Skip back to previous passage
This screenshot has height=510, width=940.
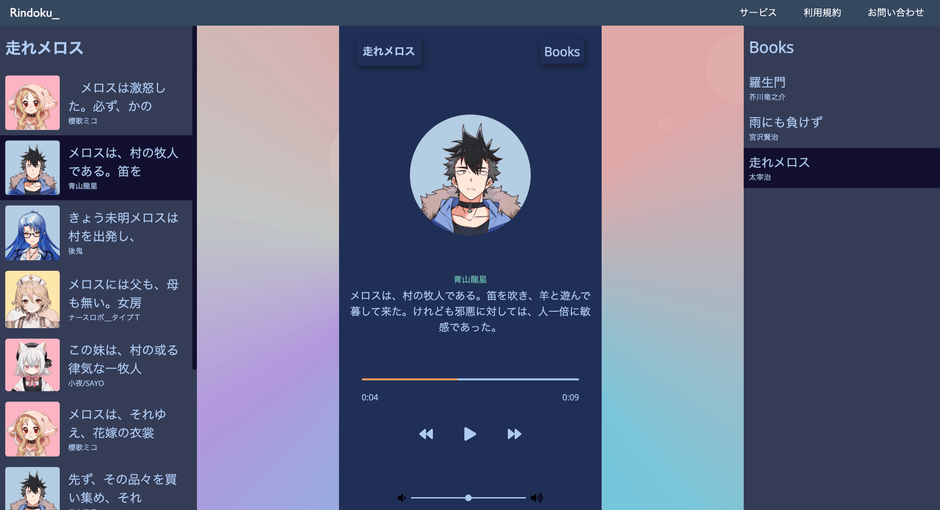[x=426, y=434]
